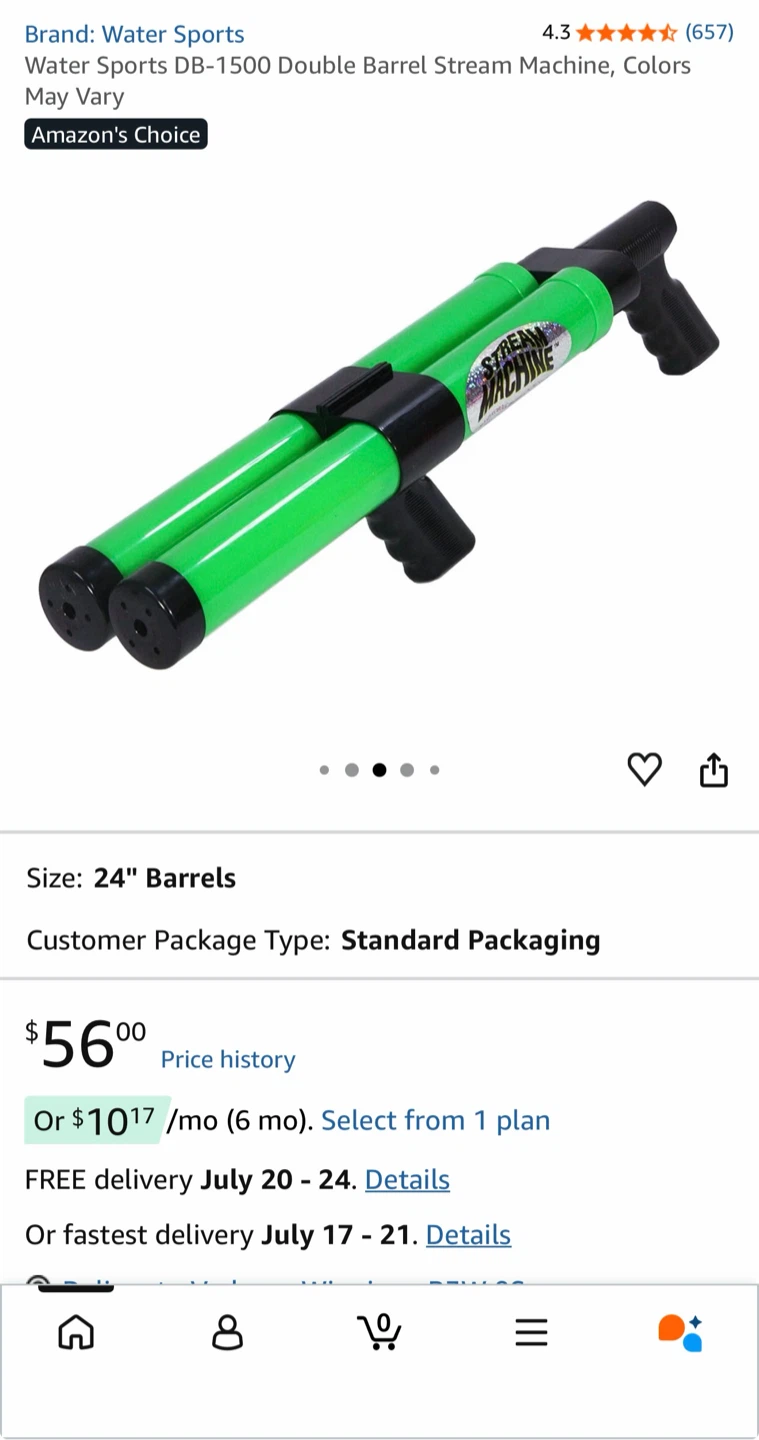Change the Standard Packaging package type
This screenshot has width=759, height=1440.
click(x=379, y=940)
